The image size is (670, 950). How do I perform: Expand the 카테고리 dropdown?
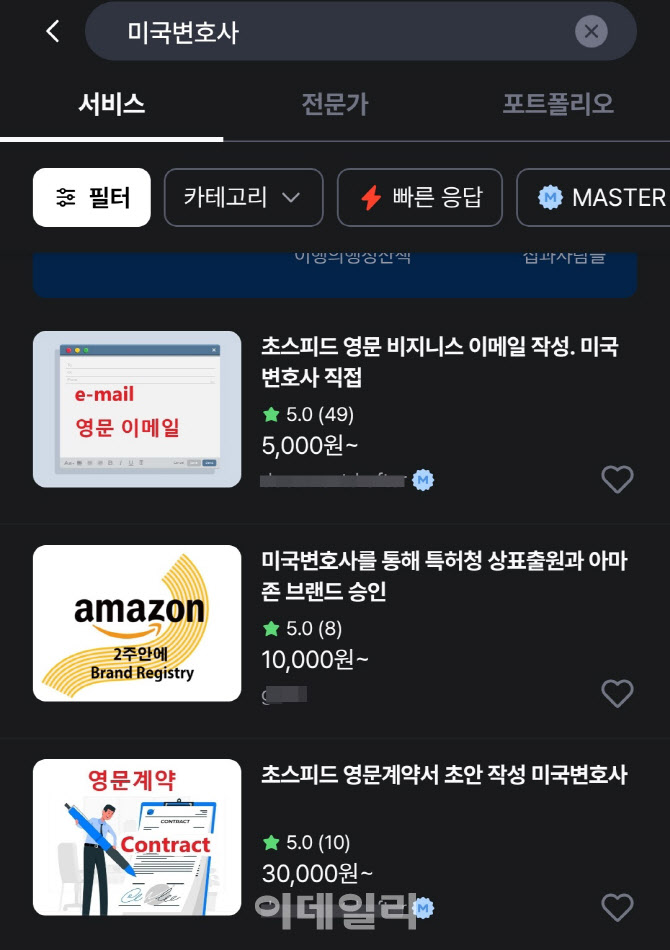243,197
